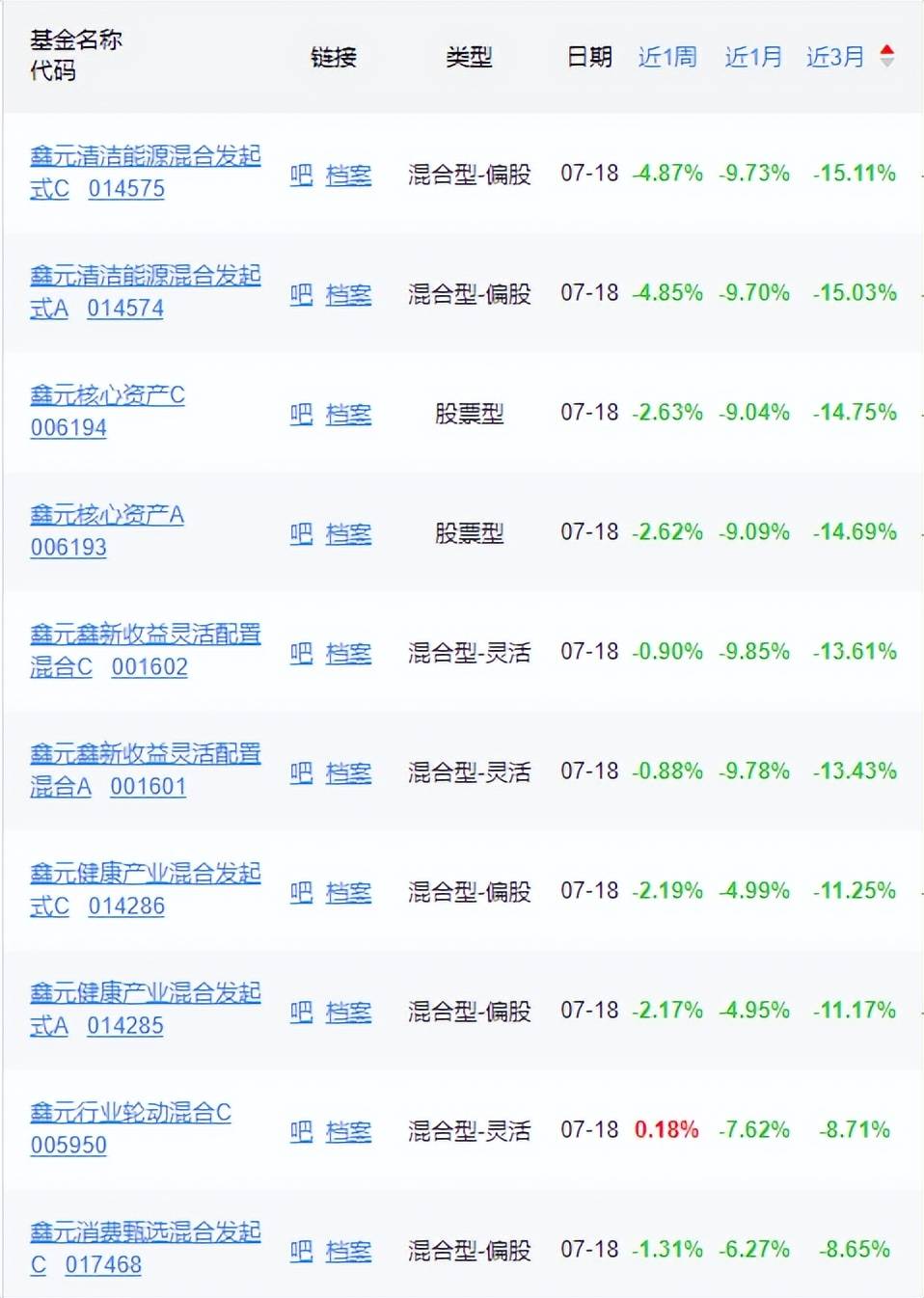The width and height of the screenshot is (924, 1298).
Task: View 档案 for 鑫元鑫新收益灵活配置混合C
Action: [x=348, y=653]
